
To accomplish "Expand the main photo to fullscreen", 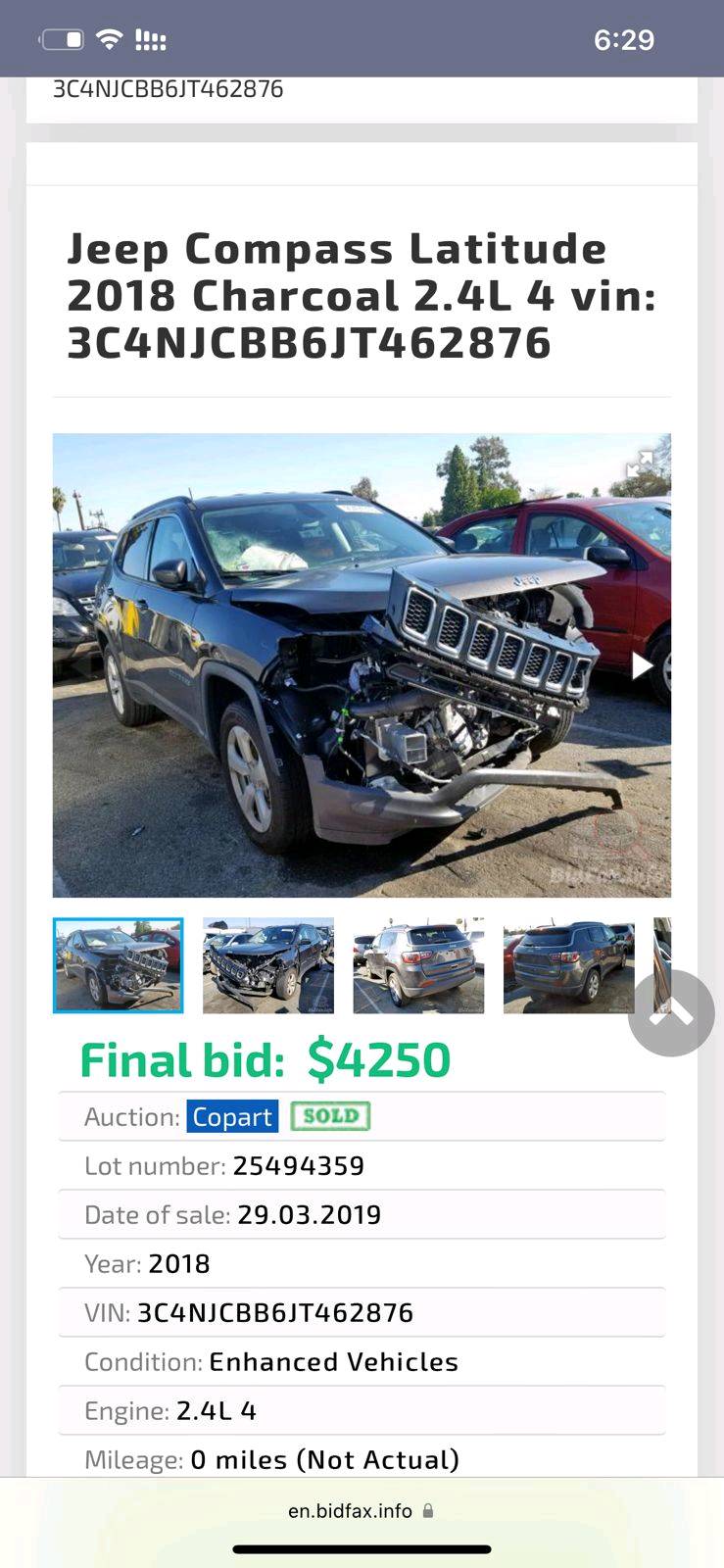I will click(x=640, y=463).
